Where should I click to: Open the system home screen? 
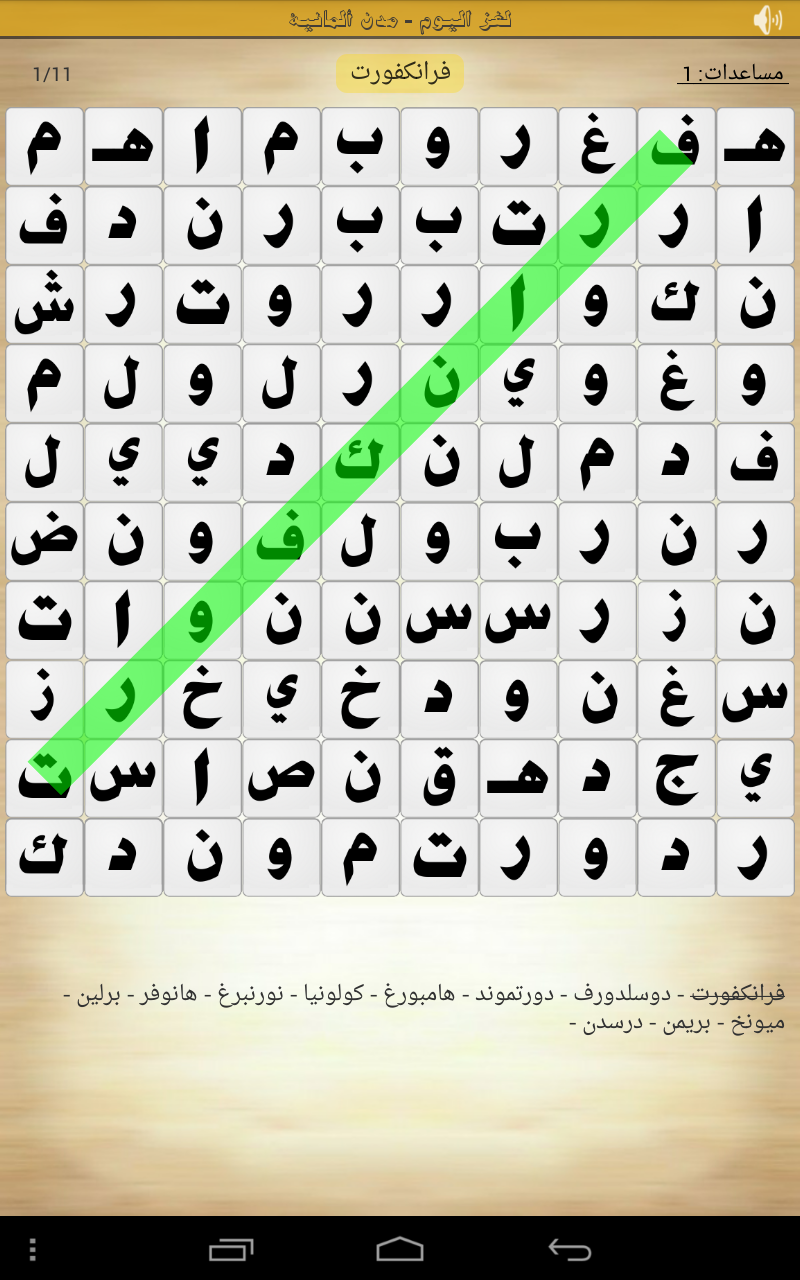click(400, 1248)
